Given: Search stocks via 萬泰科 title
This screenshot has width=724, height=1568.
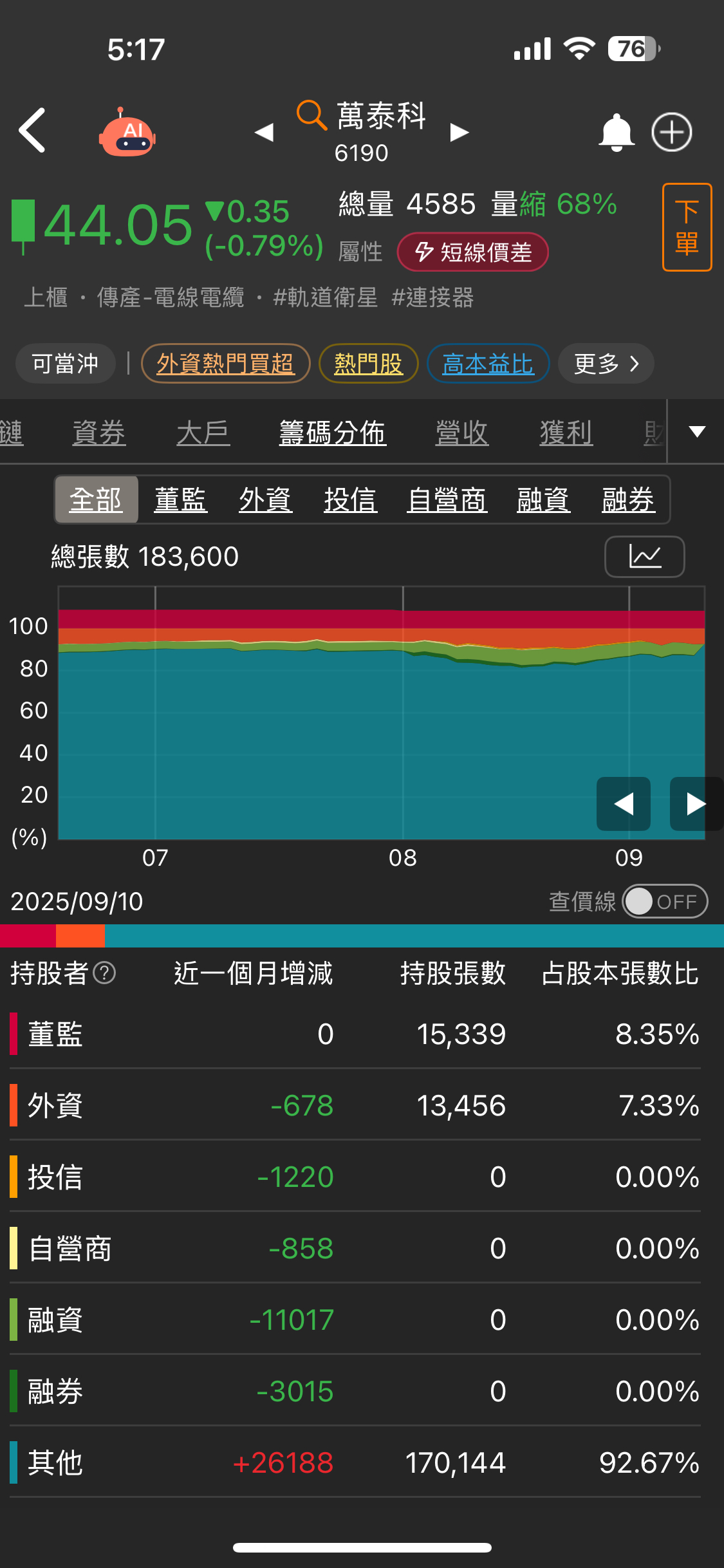Looking at the screenshot, I should tap(362, 117).
